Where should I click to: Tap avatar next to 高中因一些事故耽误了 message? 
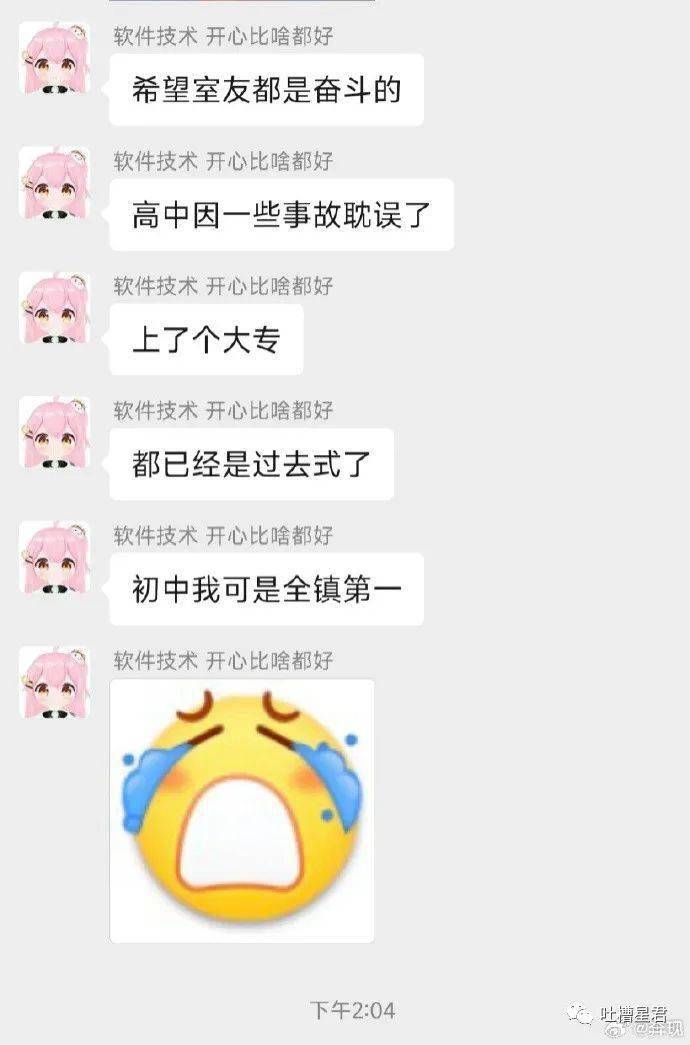coord(55,184)
